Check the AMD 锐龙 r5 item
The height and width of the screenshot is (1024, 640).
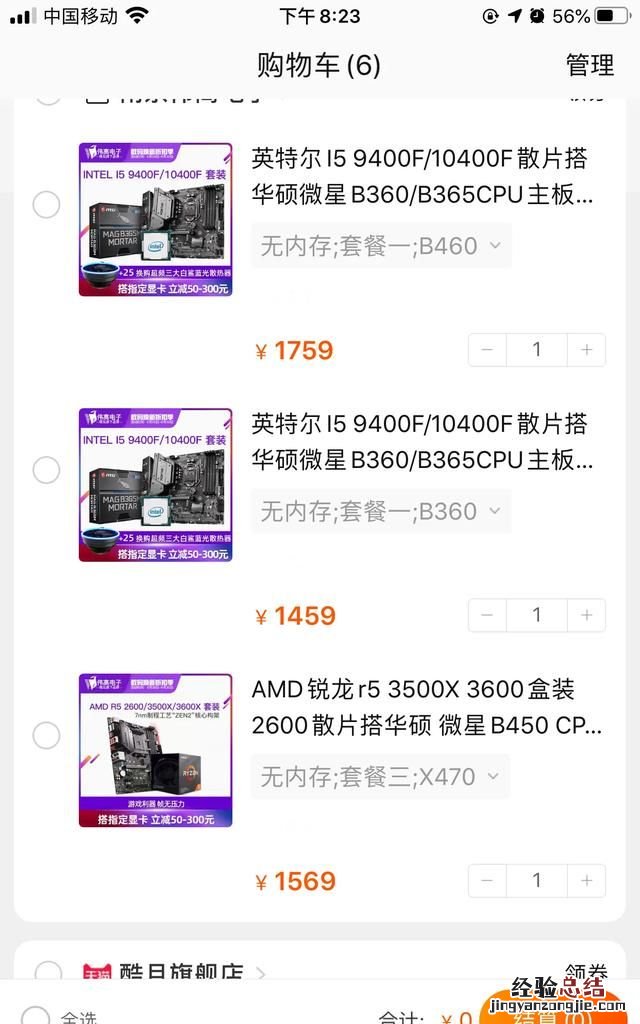pos(46,736)
